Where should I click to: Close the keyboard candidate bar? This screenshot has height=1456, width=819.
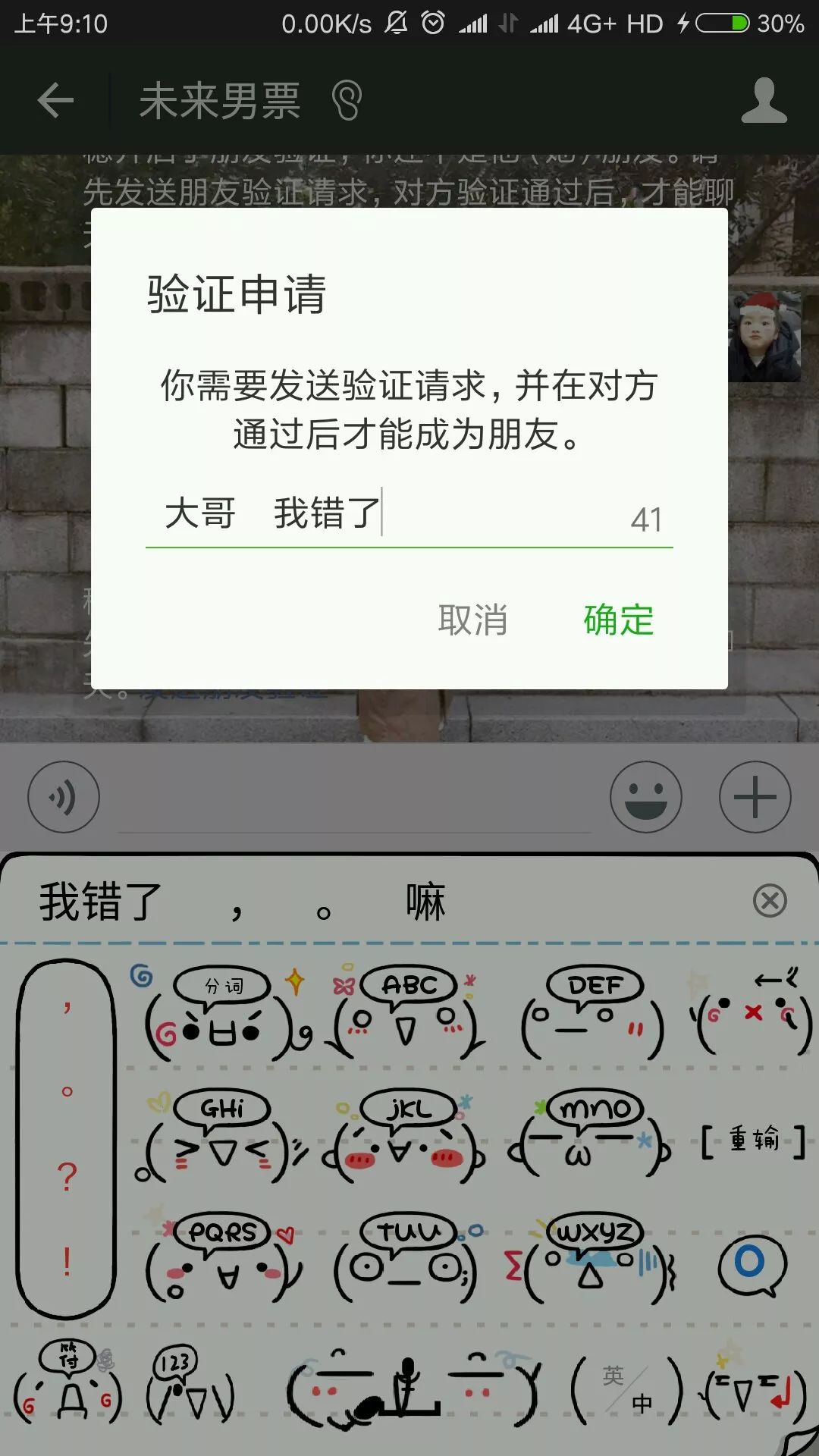point(770,901)
